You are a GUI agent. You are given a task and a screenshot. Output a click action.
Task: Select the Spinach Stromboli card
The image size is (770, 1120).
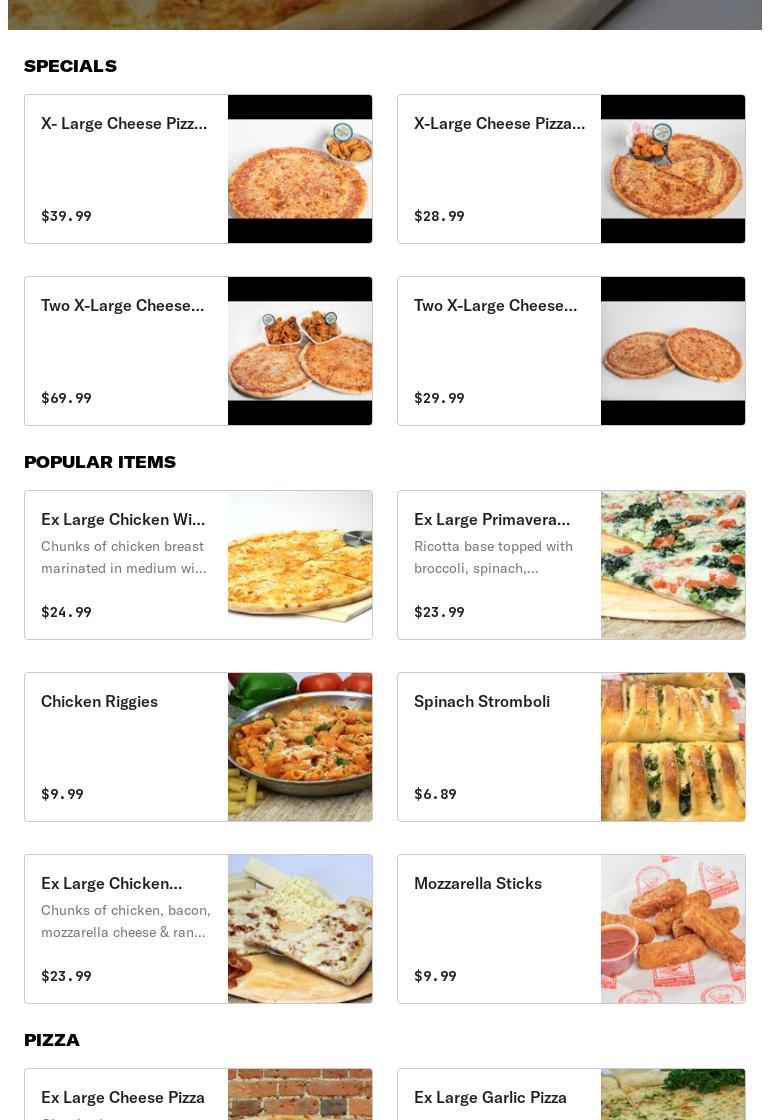571,747
